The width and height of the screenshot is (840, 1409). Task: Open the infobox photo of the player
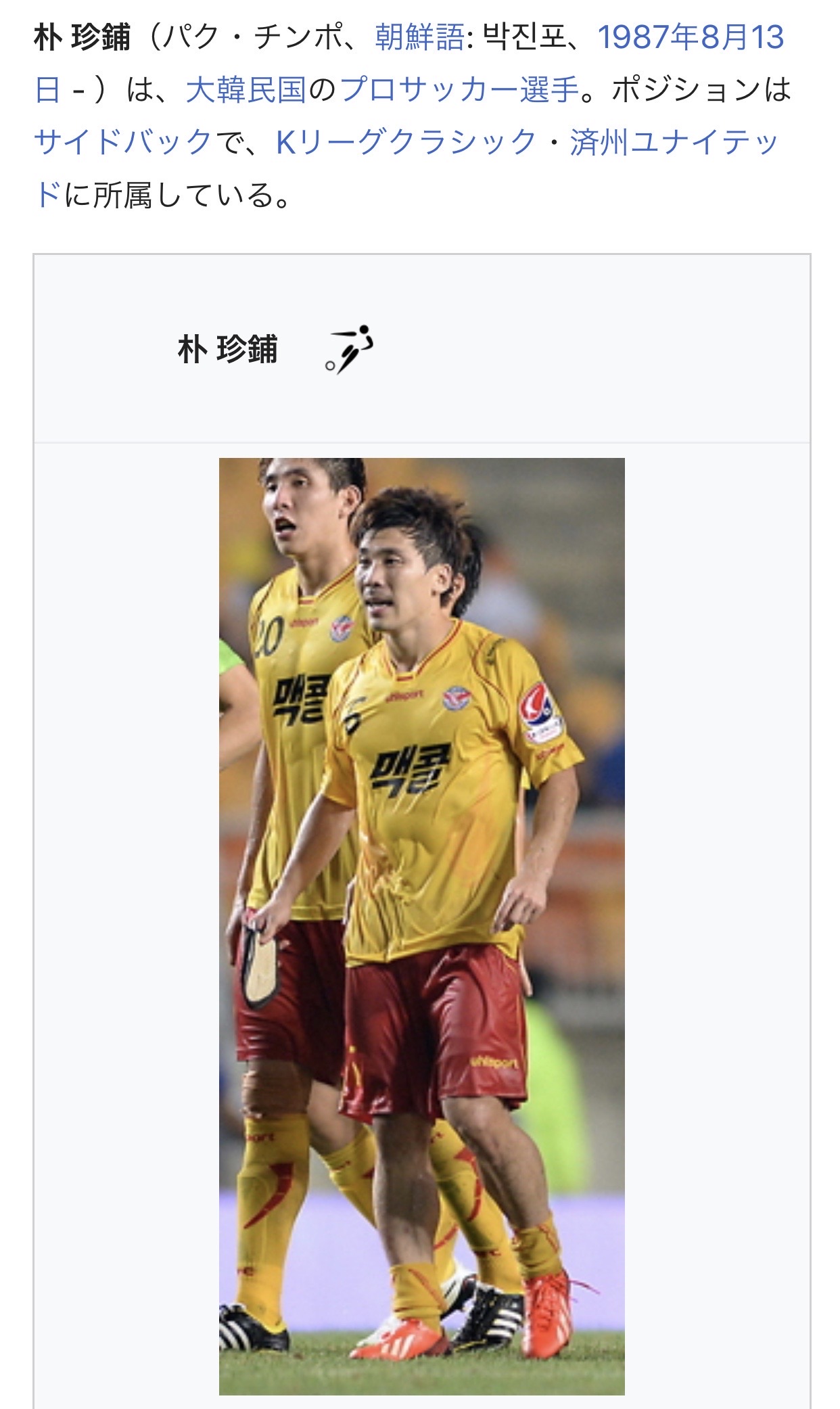(422, 926)
